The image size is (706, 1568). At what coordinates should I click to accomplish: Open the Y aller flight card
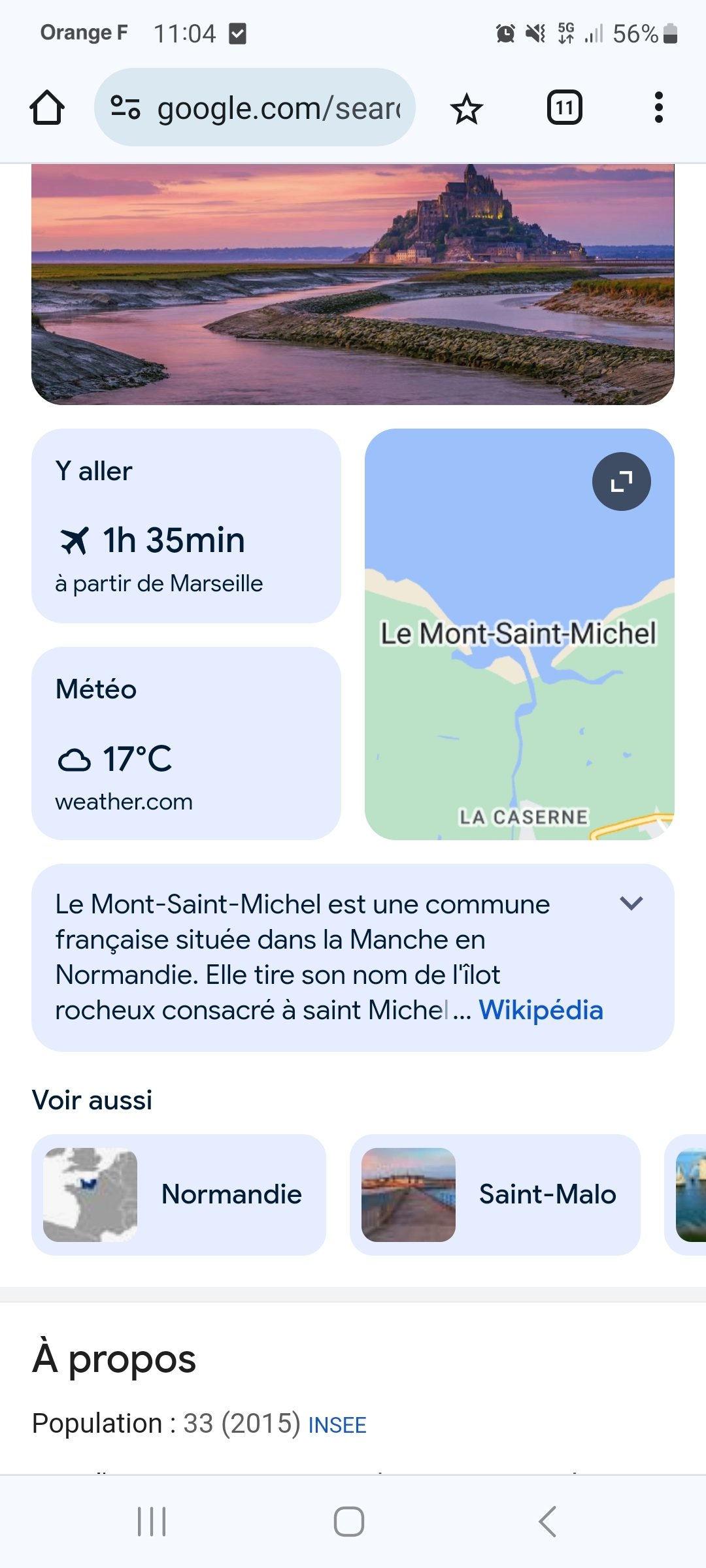186,526
